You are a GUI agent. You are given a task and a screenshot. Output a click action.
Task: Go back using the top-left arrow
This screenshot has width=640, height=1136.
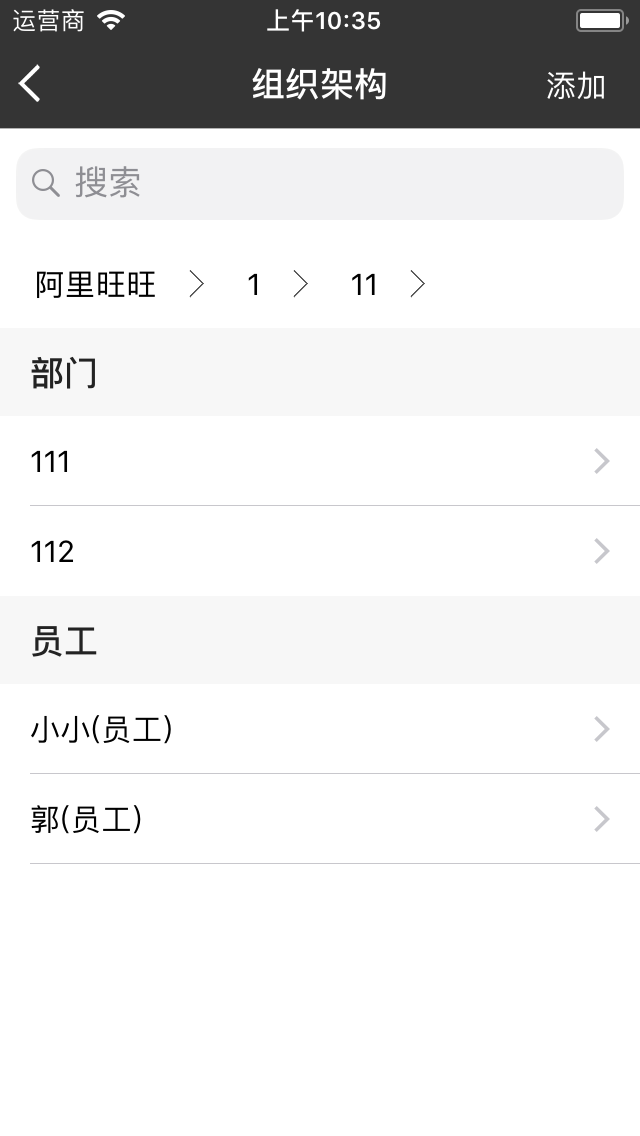click(x=31, y=84)
